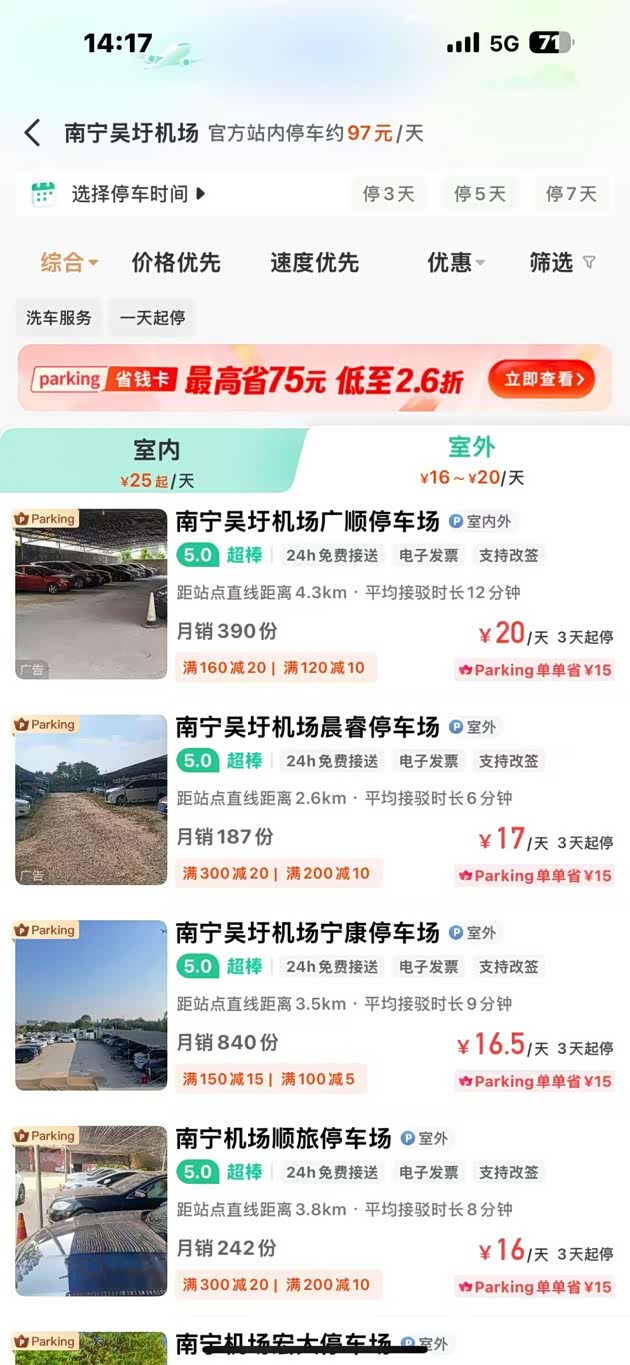Open 南宁机场顺旅停车场 listing
Screen dimensions: 630x1365
click(x=283, y=1138)
